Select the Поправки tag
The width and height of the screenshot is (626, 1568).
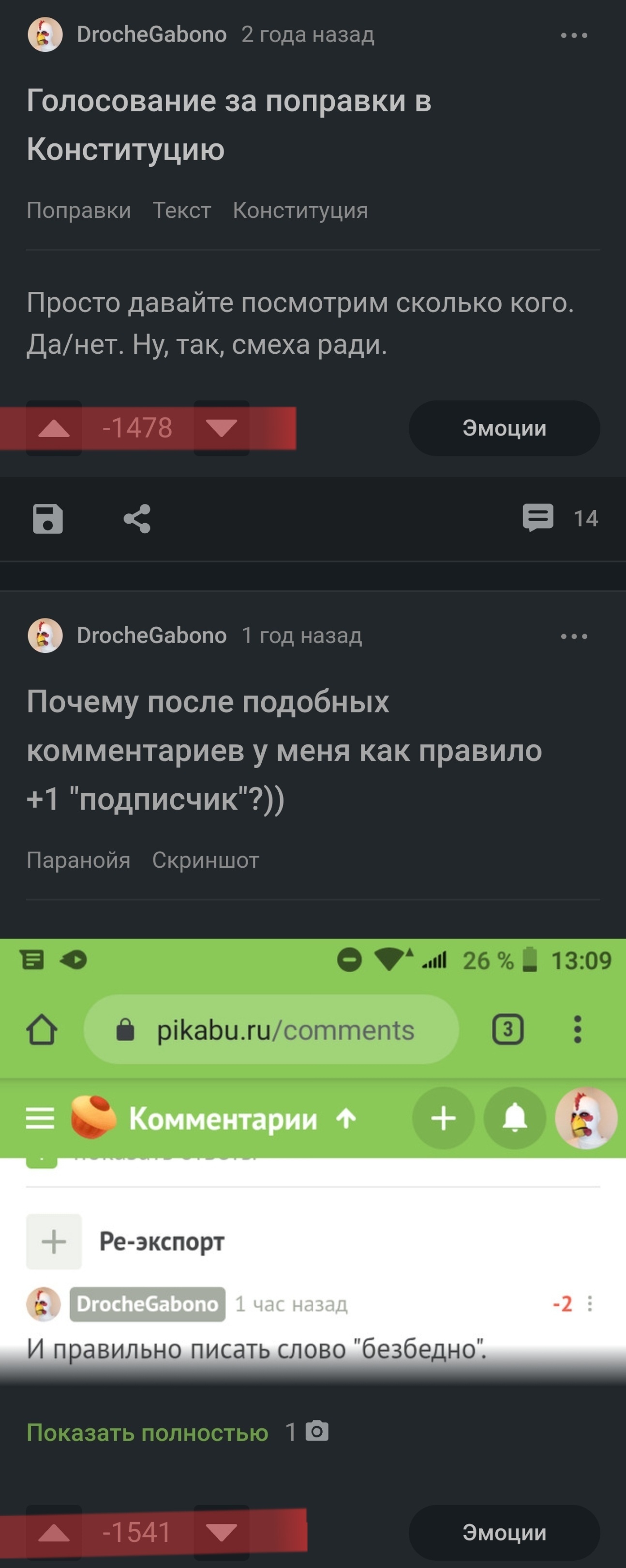78,211
